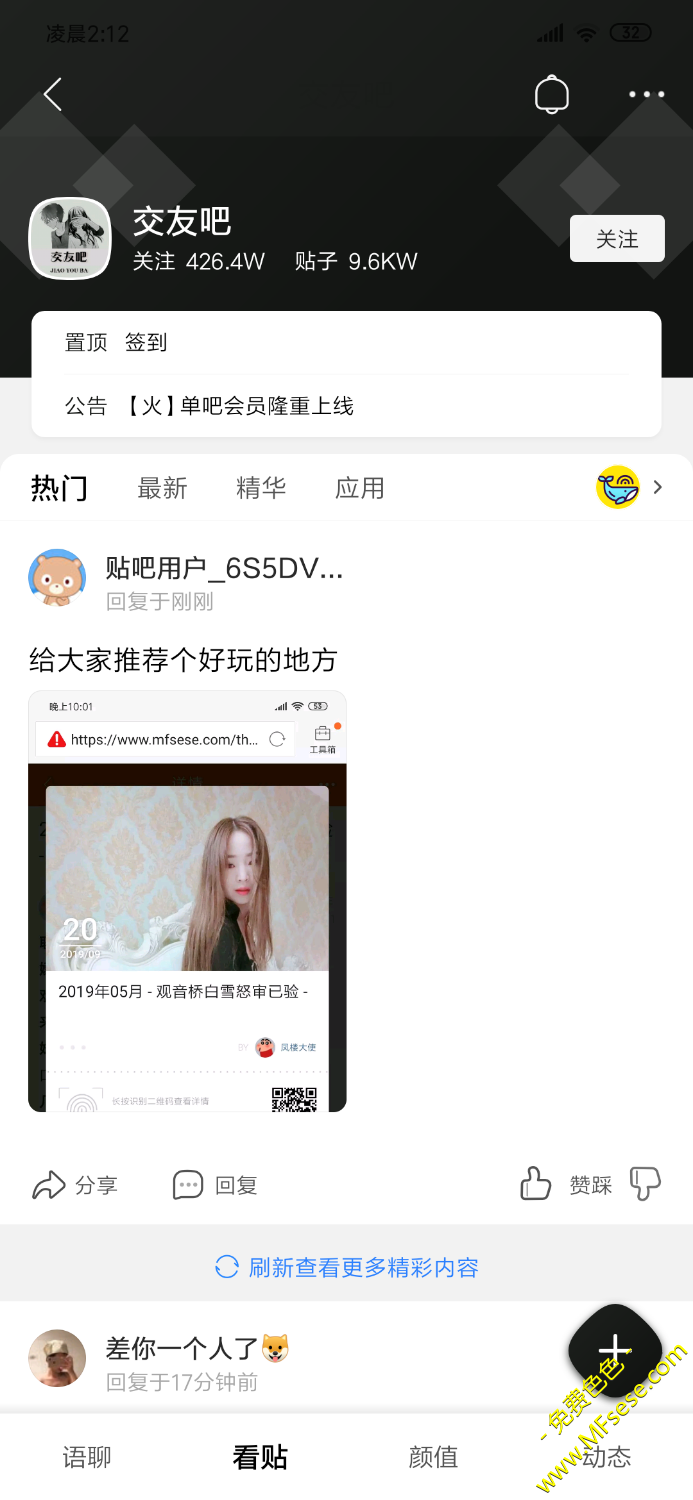Screen dimensions: 693x1500
Task: Switch to the 精华 tab
Action: pos(261,488)
